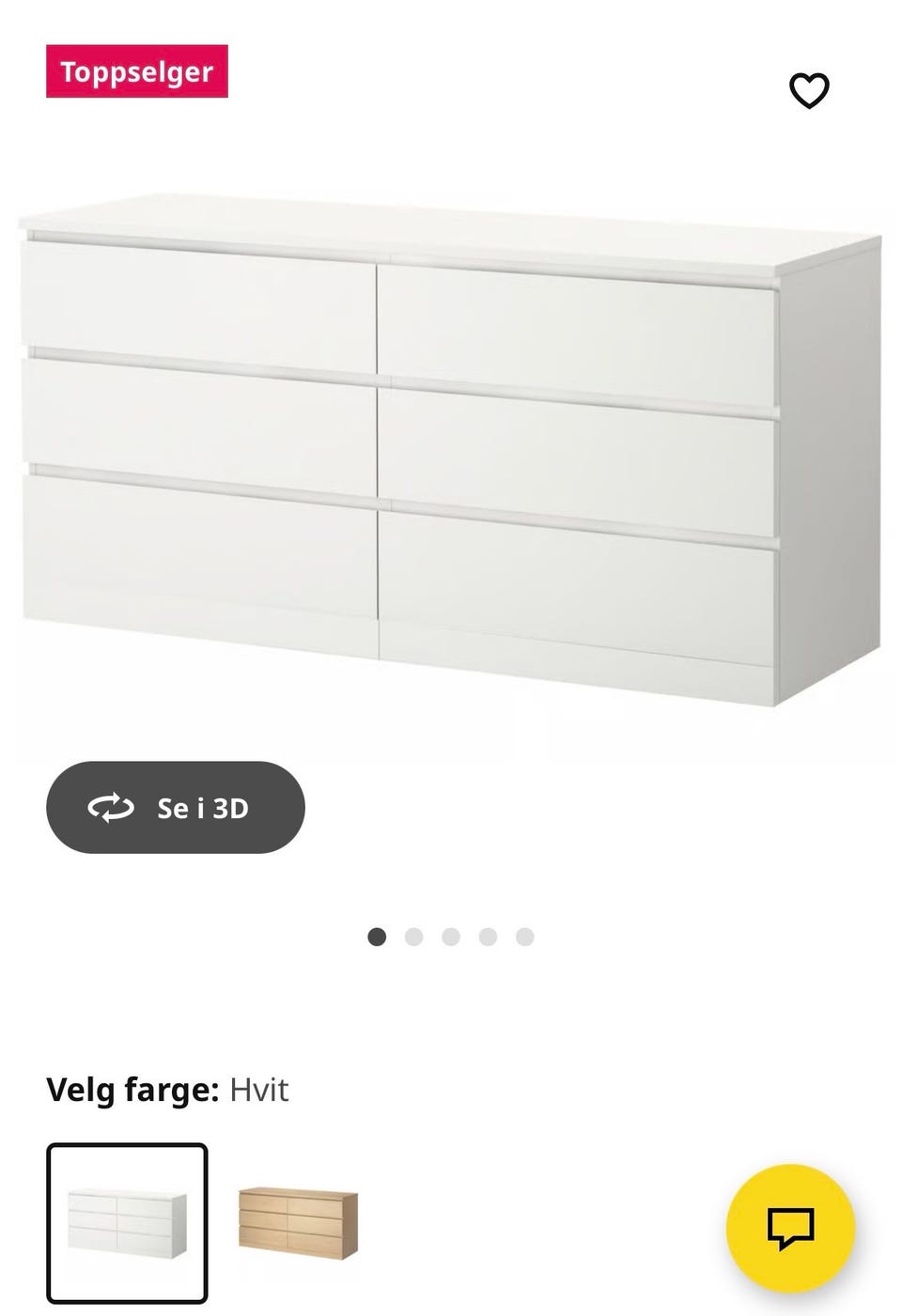Add the product to favorites with the heart icon
Screen dimensions: 902x1316
coord(810,89)
